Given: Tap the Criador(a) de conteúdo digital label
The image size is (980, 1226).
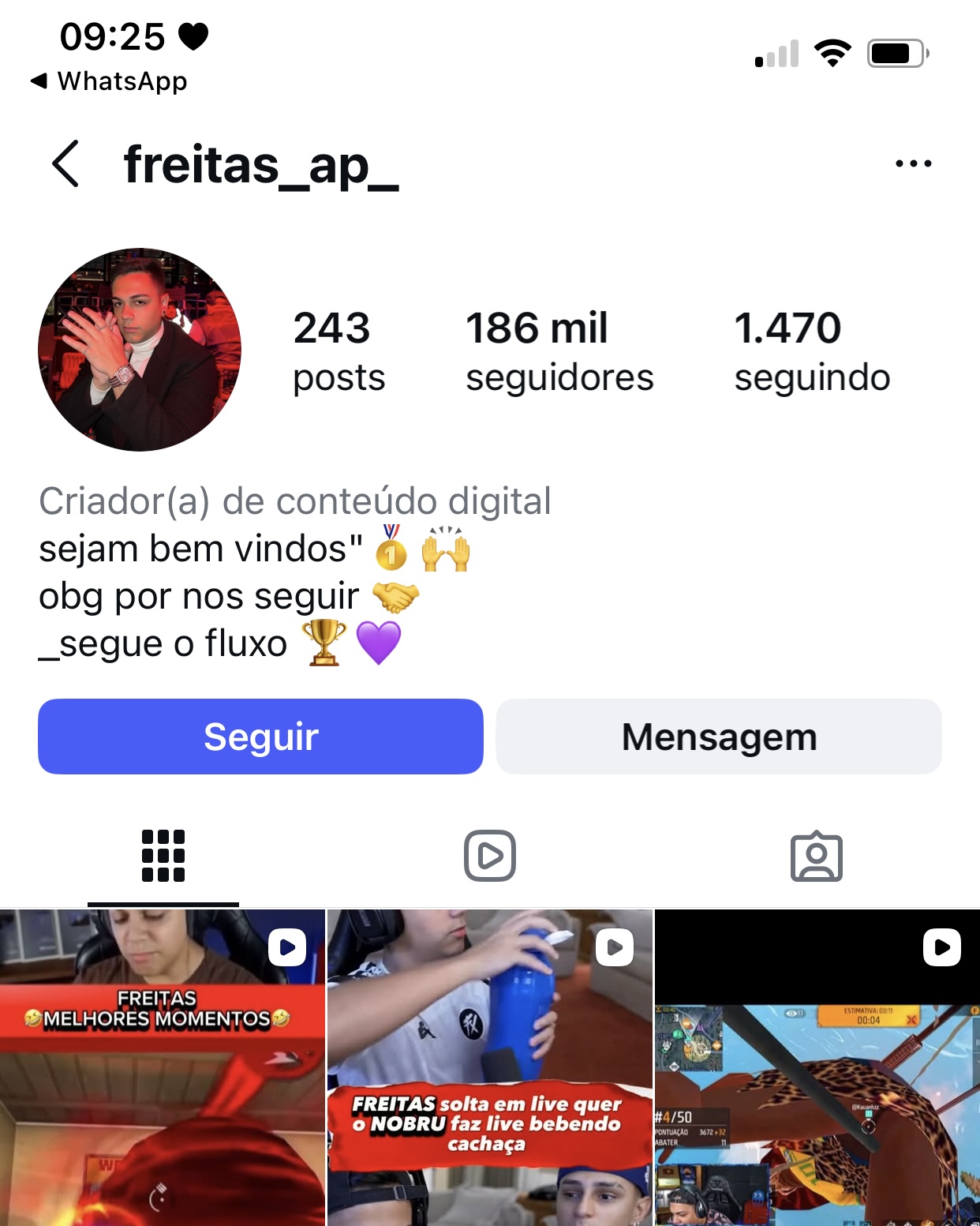Looking at the screenshot, I should point(294,501).
